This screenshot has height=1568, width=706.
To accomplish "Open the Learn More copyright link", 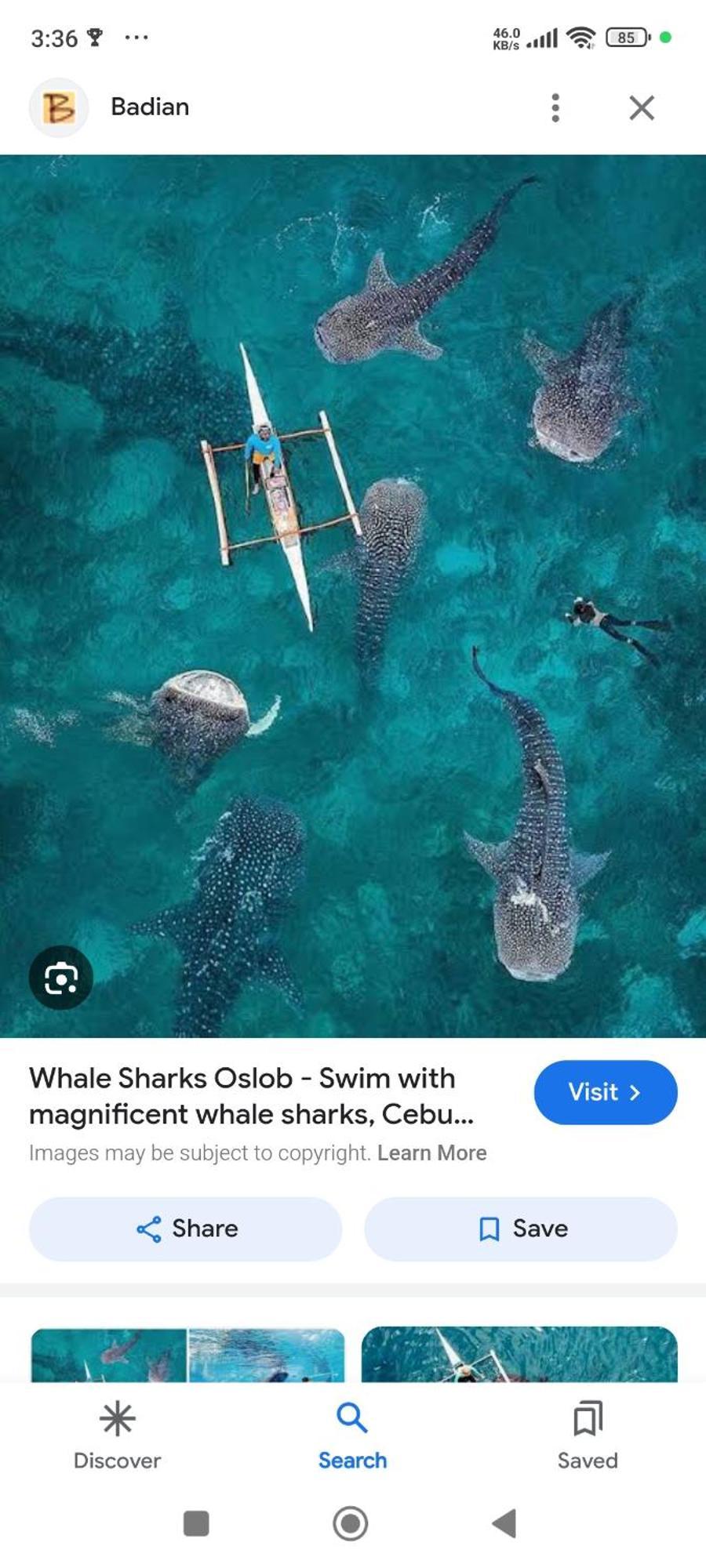I will coord(431,1152).
